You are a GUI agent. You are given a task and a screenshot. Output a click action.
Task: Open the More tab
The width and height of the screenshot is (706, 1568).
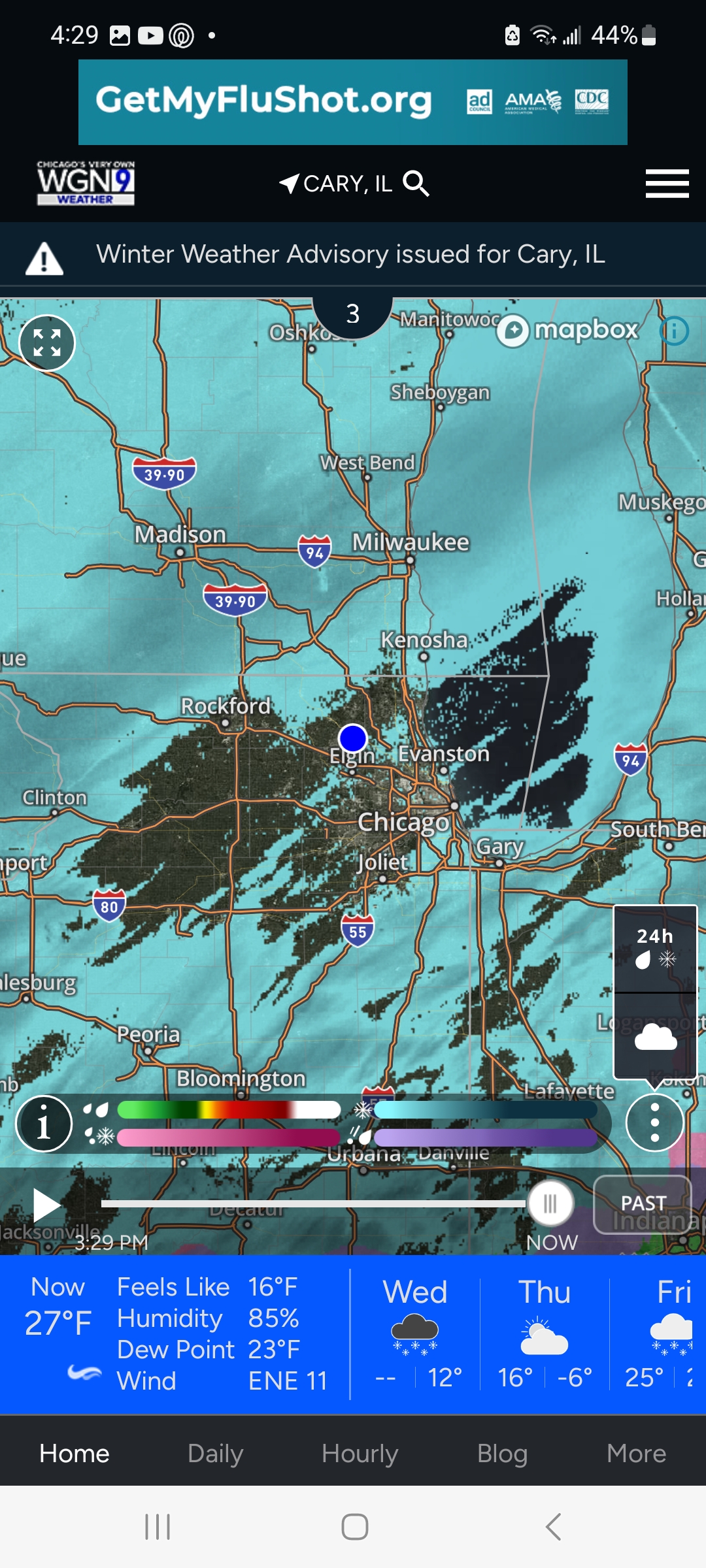point(636,1454)
